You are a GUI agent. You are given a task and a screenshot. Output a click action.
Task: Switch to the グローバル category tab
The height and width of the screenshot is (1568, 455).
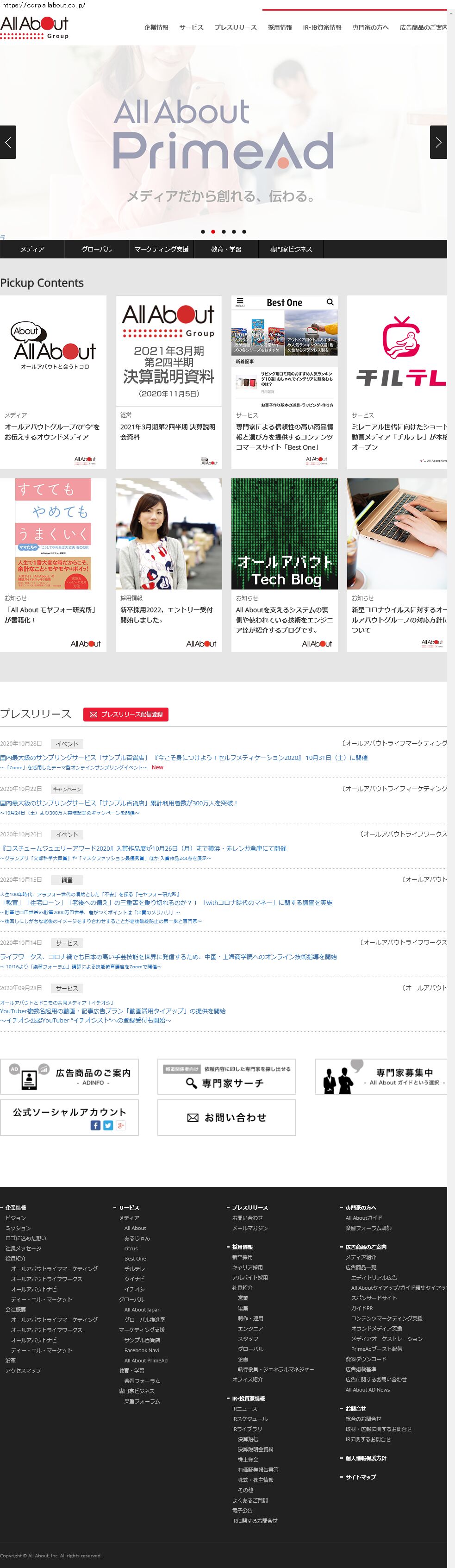point(97,249)
